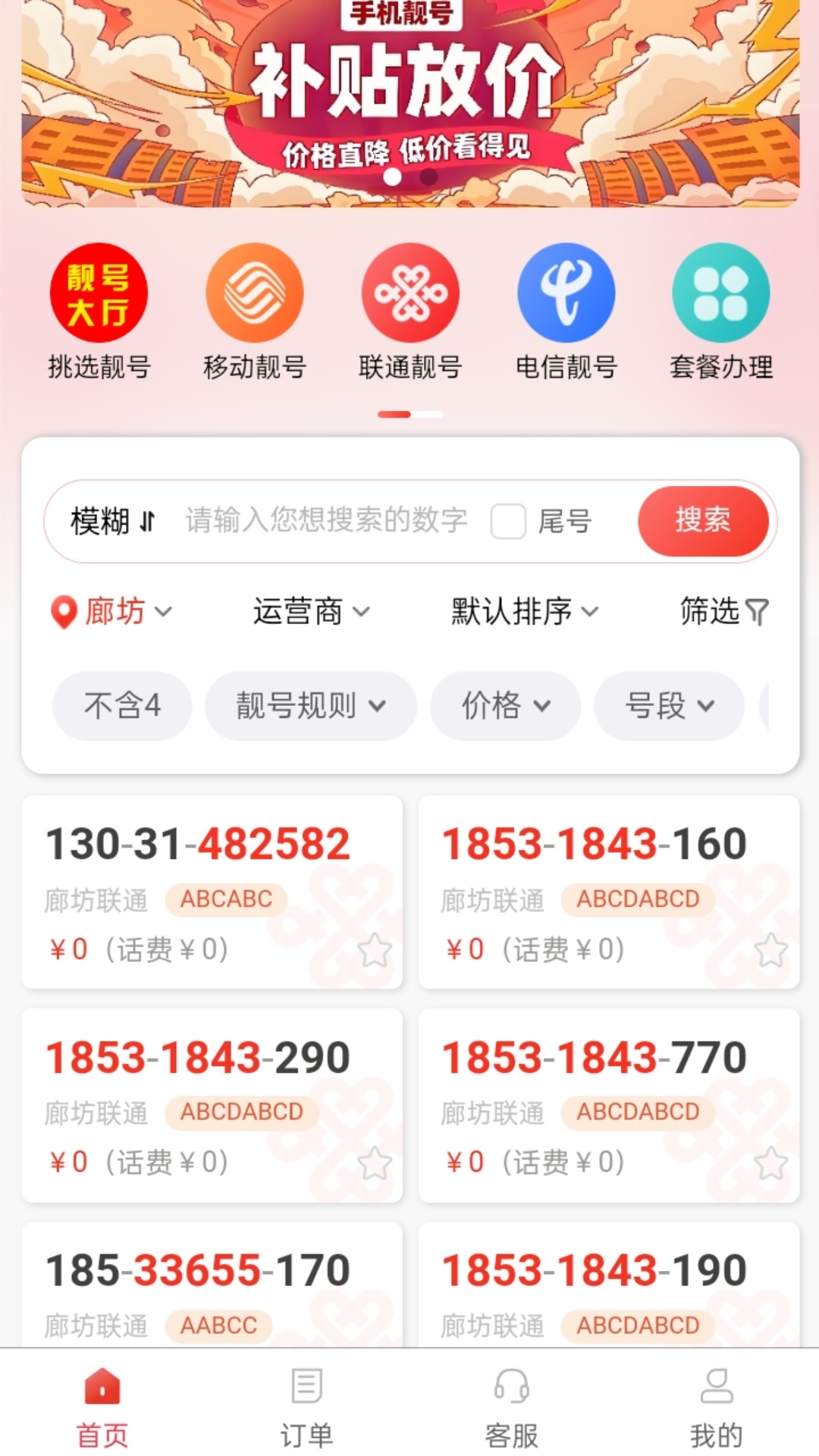819x1456 pixels.
Task: Tap the red 搜索 button
Action: pyautogui.click(x=703, y=521)
